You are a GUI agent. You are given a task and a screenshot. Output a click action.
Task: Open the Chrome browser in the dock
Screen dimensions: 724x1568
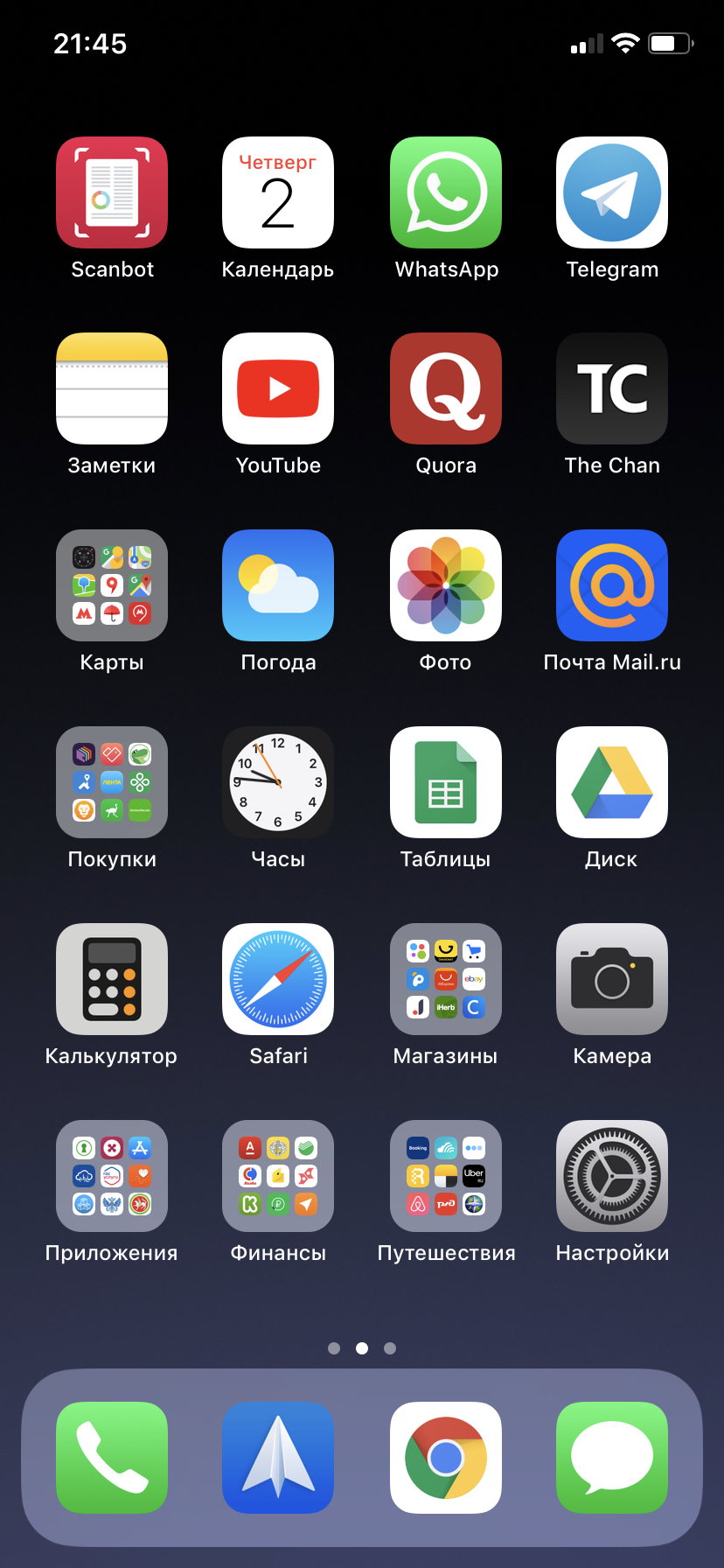446,1458
